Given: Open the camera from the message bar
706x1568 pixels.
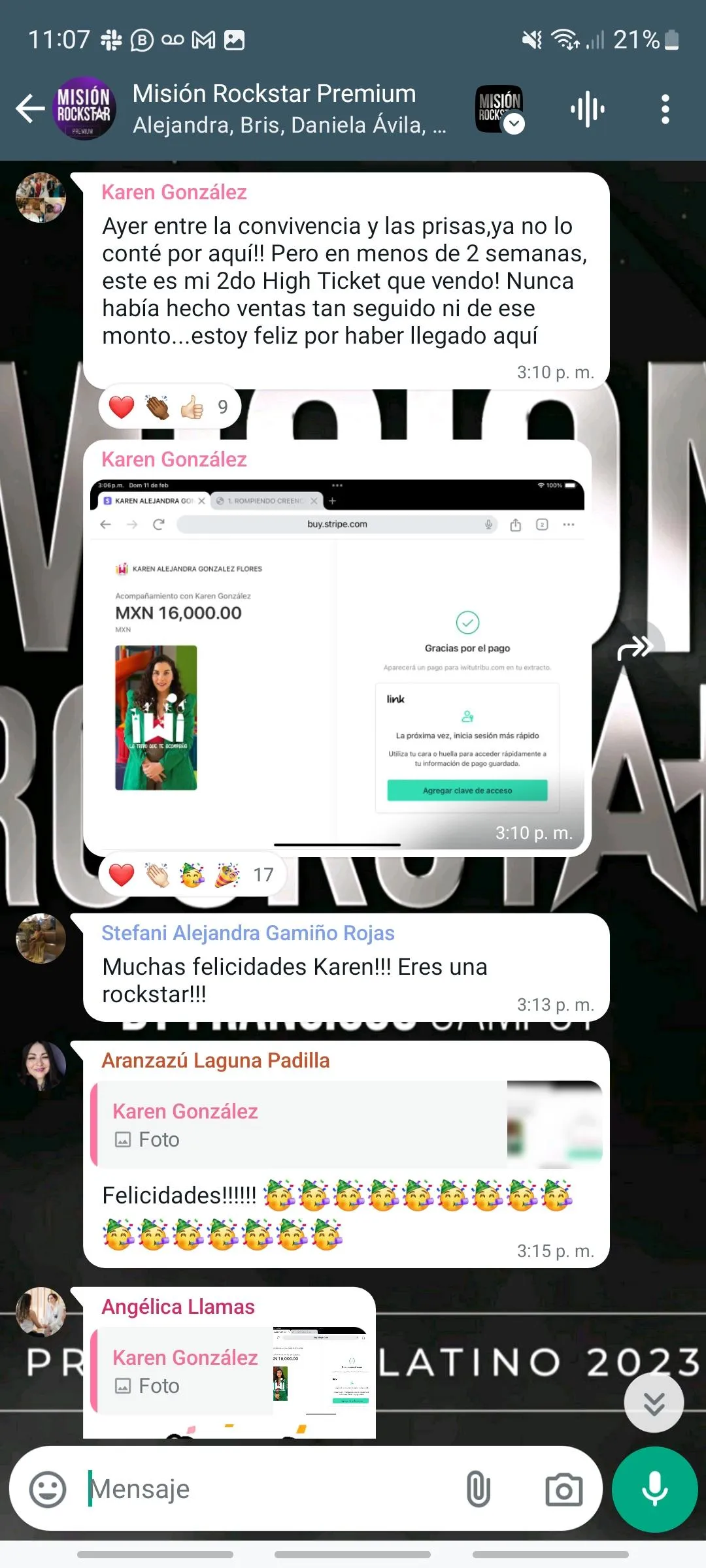Looking at the screenshot, I should click(563, 1490).
